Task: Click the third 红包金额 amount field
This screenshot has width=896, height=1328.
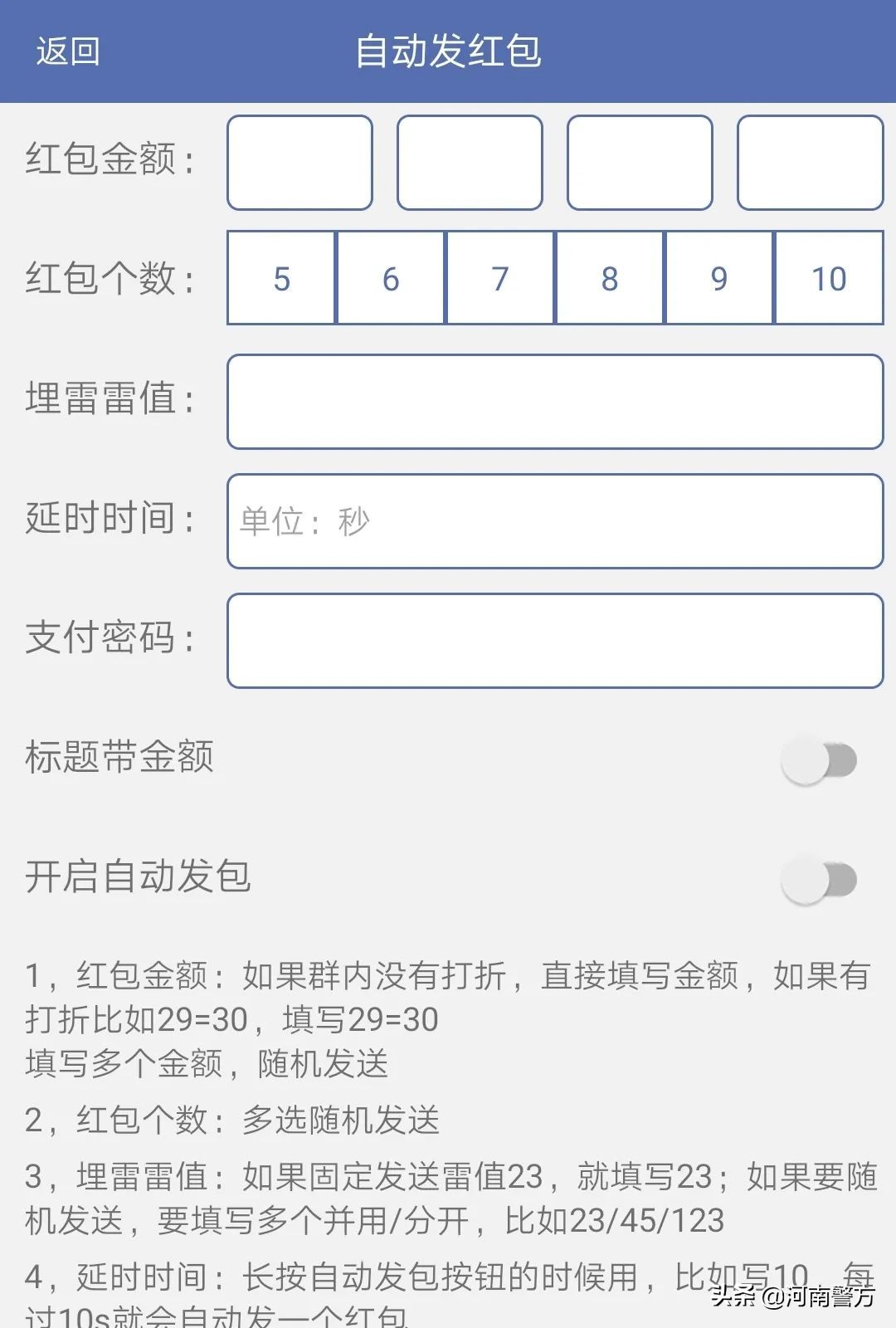Action: click(639, 163)
